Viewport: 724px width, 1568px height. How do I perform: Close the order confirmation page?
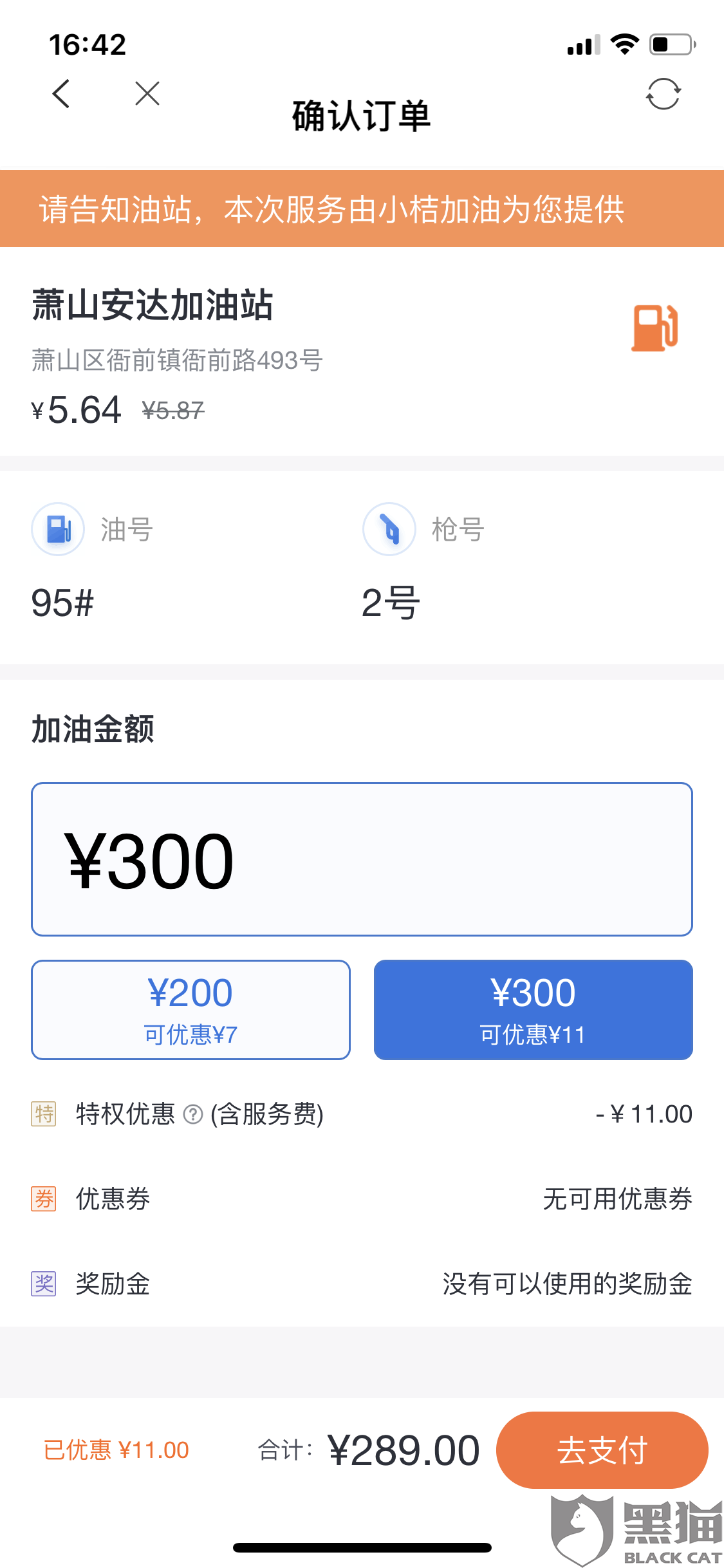(x=147, y=94)
